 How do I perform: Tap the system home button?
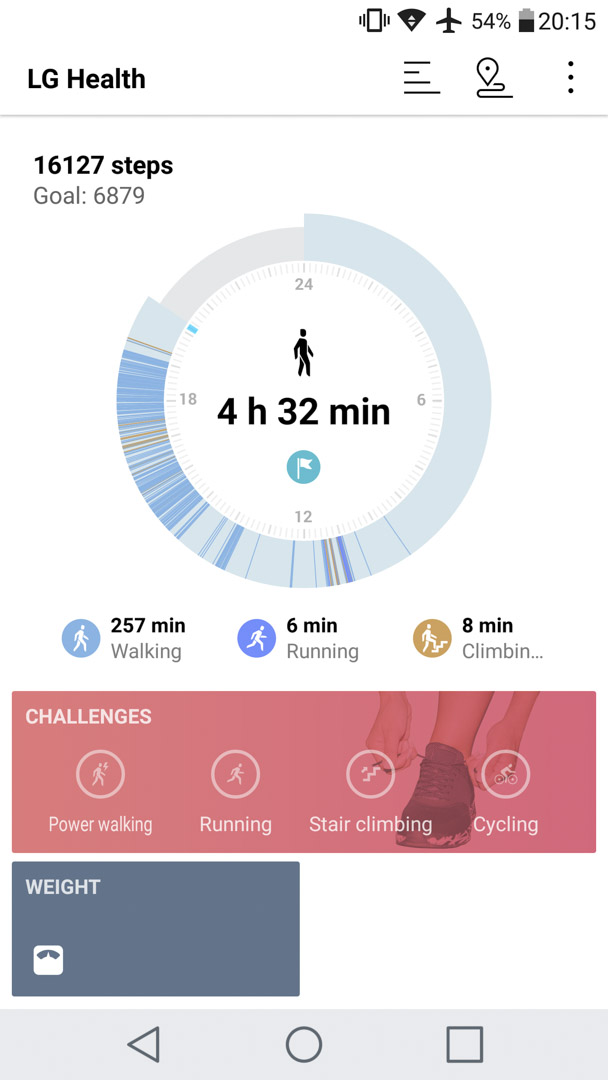click(x=304, y=1044)
